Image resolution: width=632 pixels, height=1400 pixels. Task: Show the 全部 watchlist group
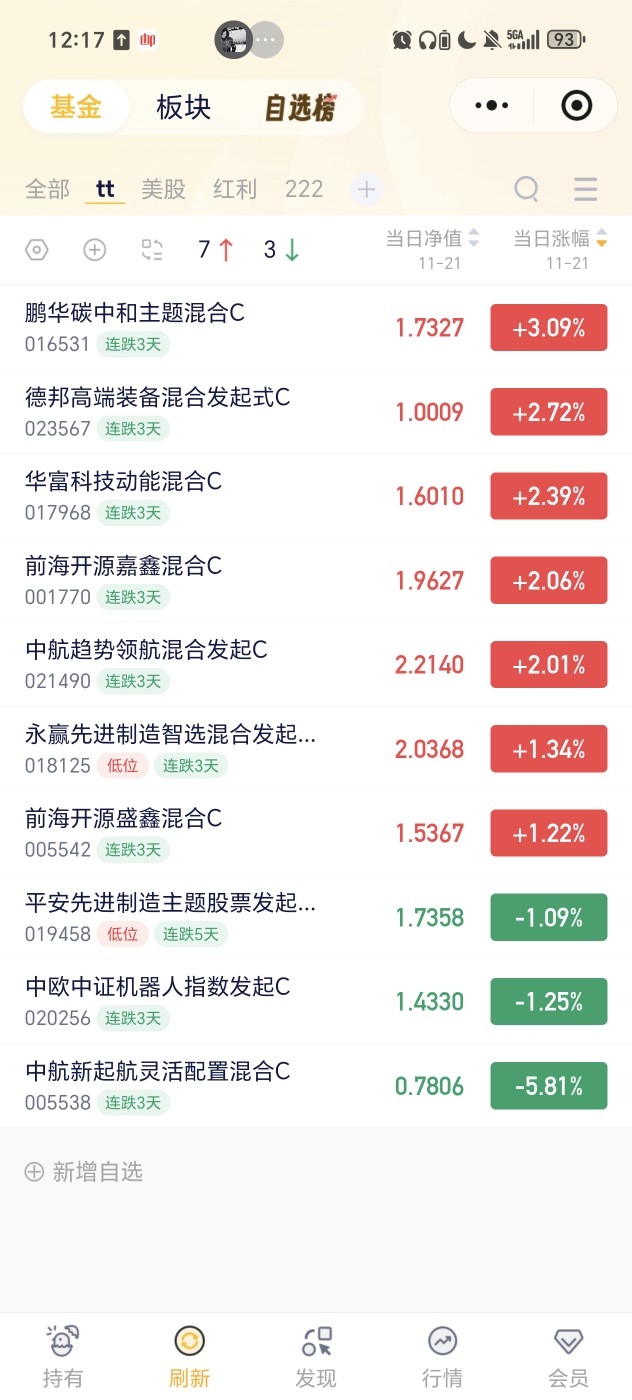point(47,189)
